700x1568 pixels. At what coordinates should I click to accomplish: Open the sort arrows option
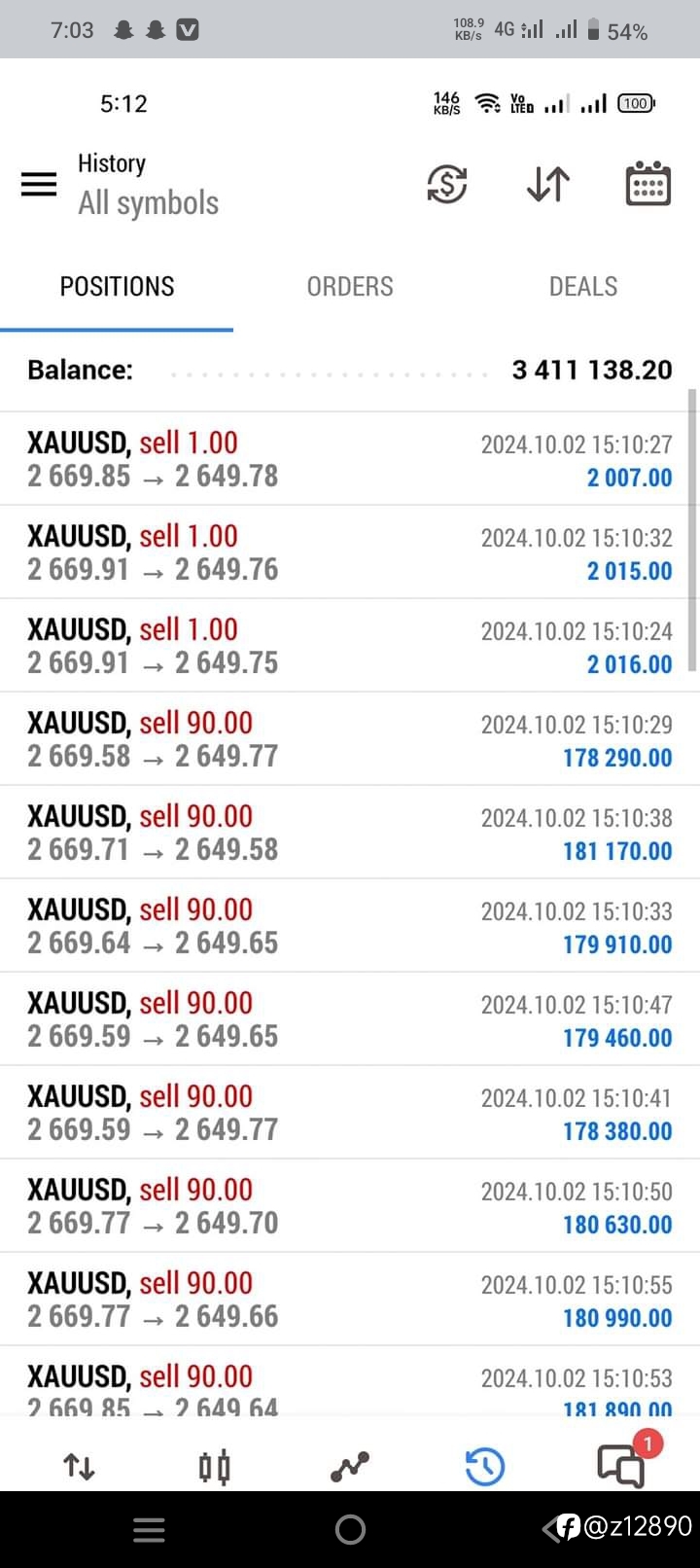[547, 184]
